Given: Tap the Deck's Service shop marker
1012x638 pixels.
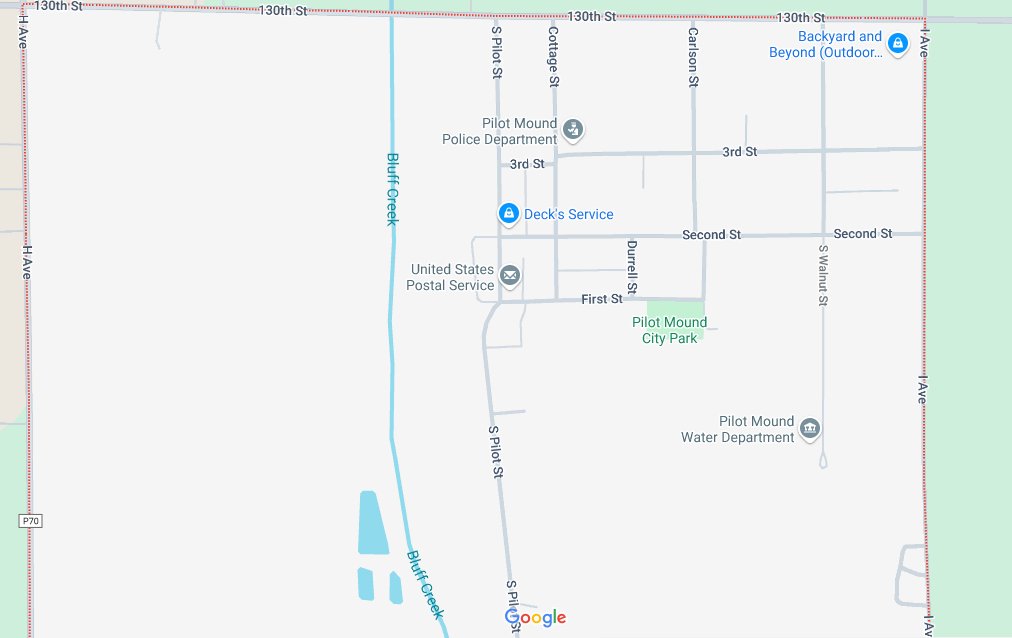Looking at the screenshot, I should 509,213.
